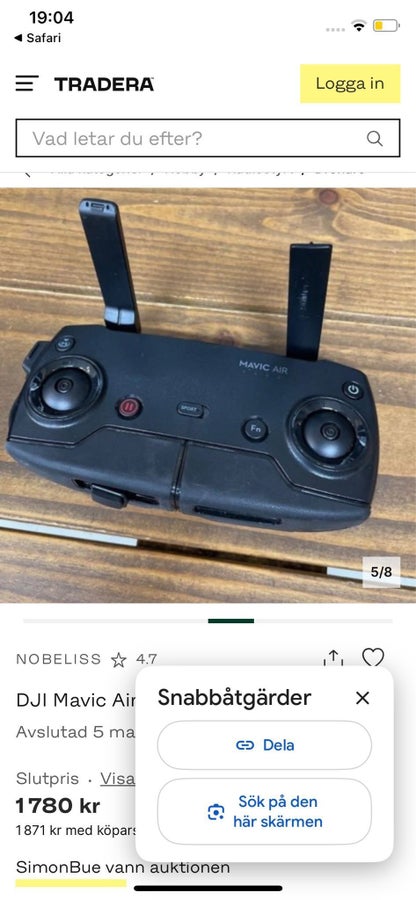The width and height of the screenshot is (416, 900).
Task: Share the listing via share icon
Action: click(x=333, y=658)
